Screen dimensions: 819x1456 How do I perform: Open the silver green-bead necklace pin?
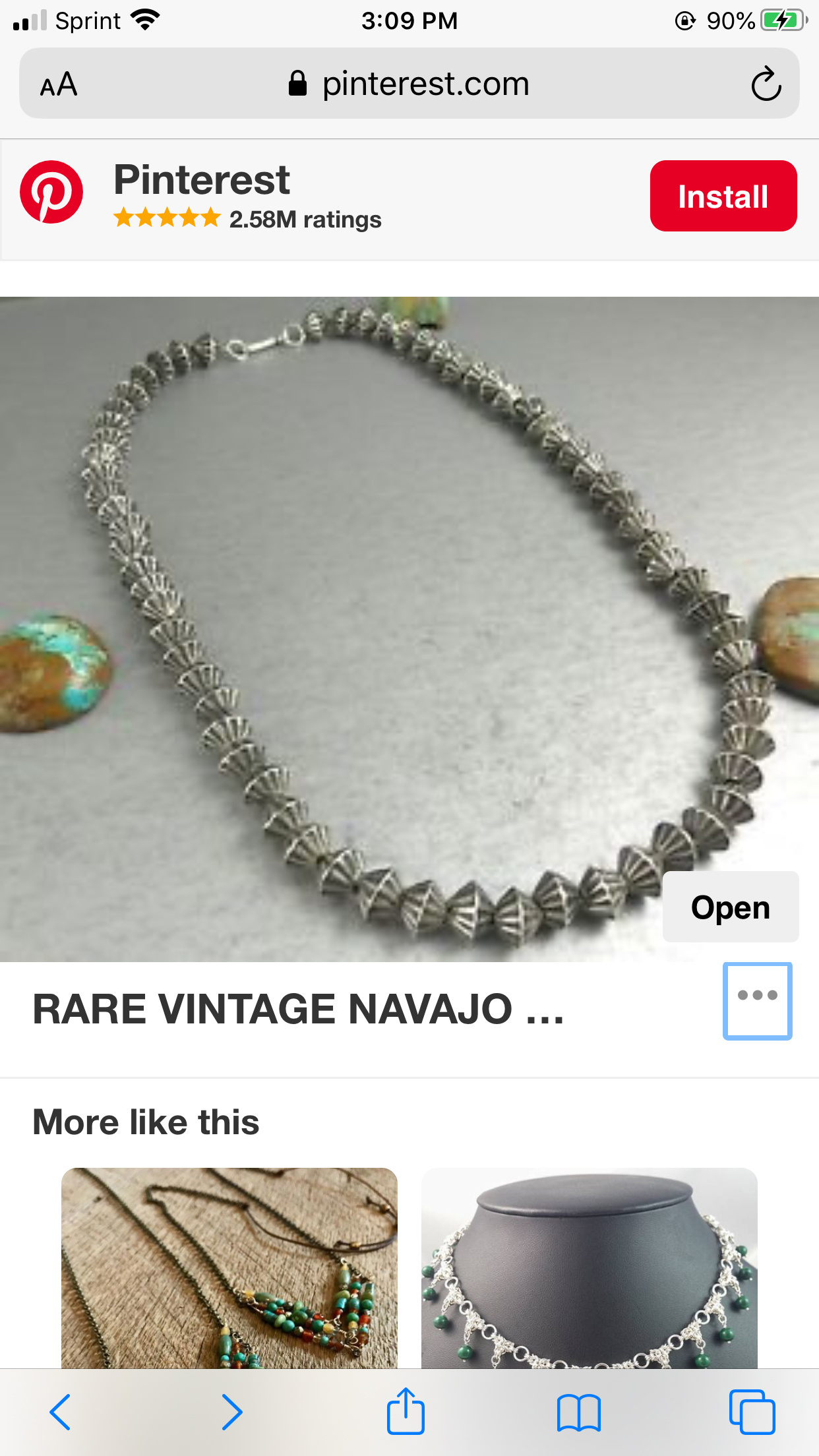pos(589,1266)
